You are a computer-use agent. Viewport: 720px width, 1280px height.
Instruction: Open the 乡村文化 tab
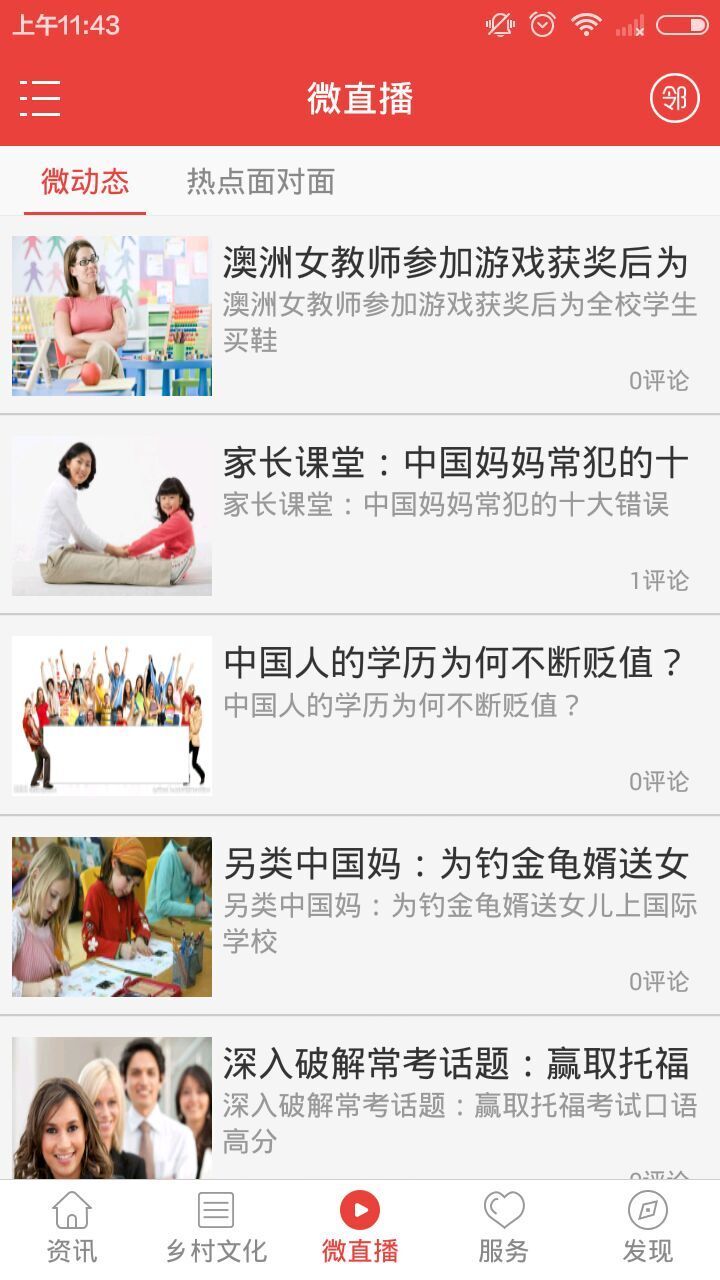click(216, 1228)
